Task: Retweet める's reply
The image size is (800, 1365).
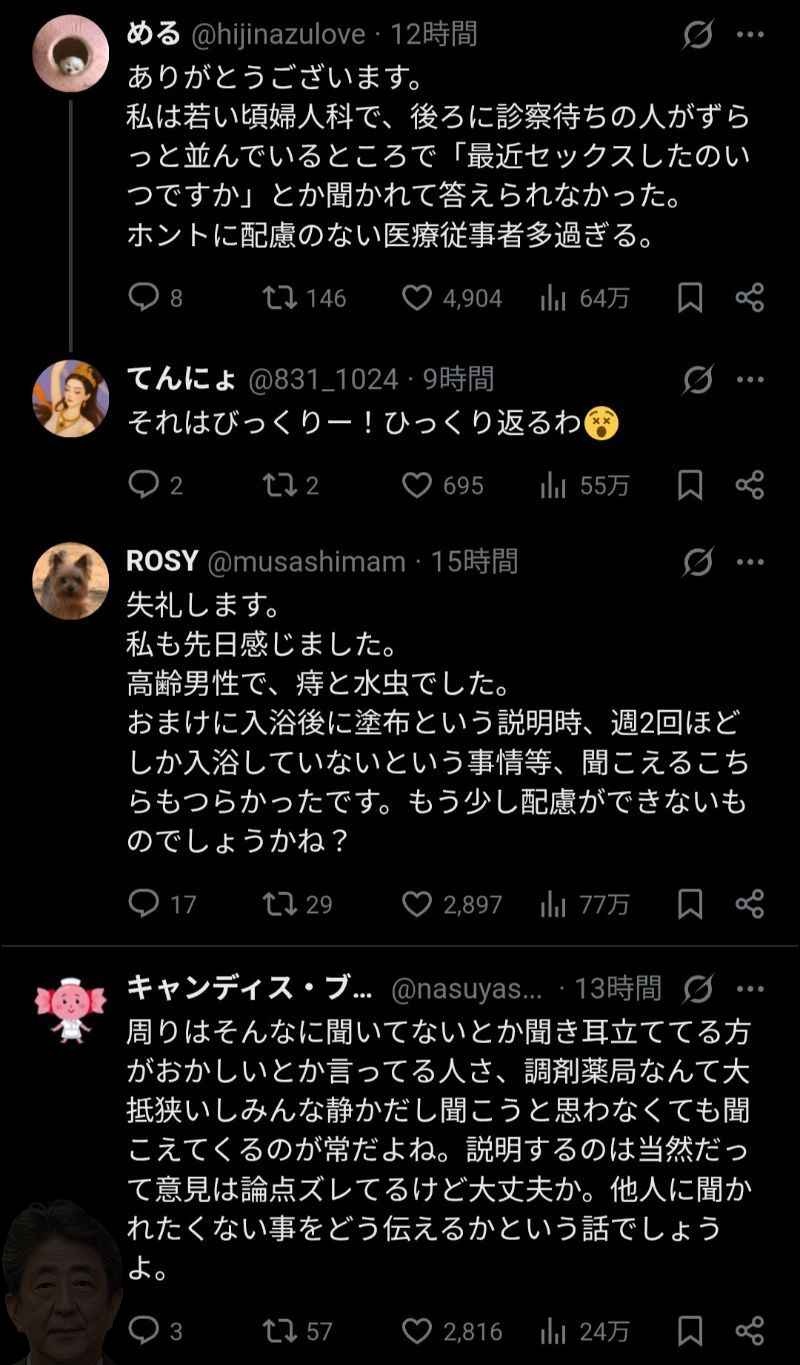Action: click(272, 298)
